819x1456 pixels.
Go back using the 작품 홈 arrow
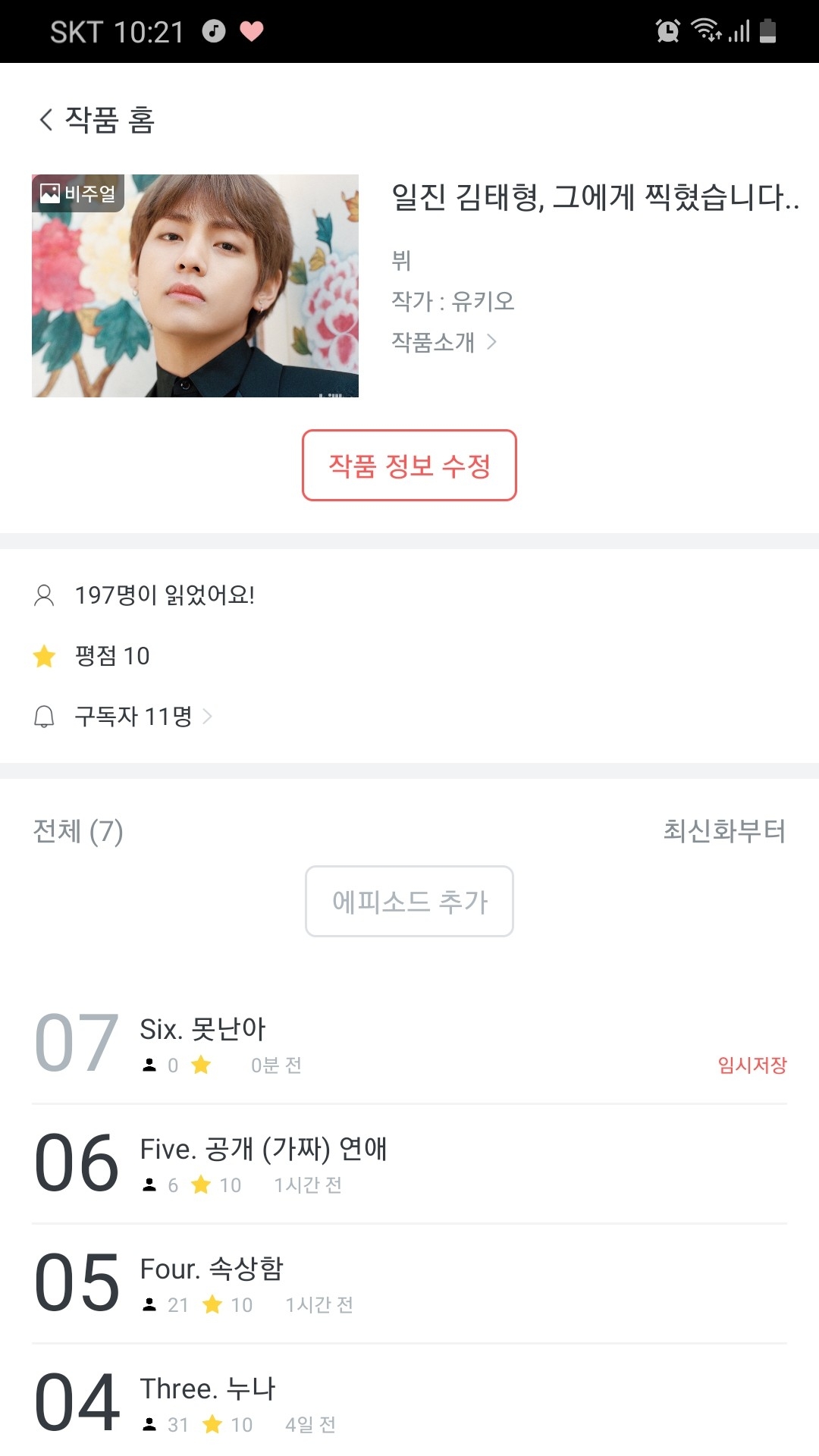[x=47, y=119]
